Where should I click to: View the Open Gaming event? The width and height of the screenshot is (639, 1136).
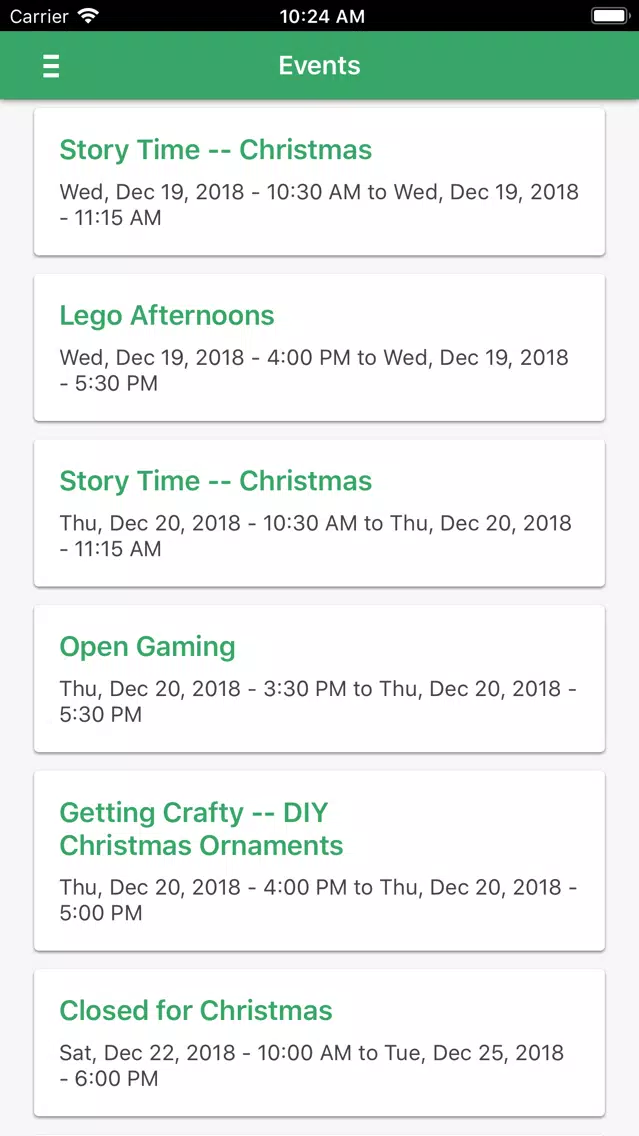coord(320,678)
